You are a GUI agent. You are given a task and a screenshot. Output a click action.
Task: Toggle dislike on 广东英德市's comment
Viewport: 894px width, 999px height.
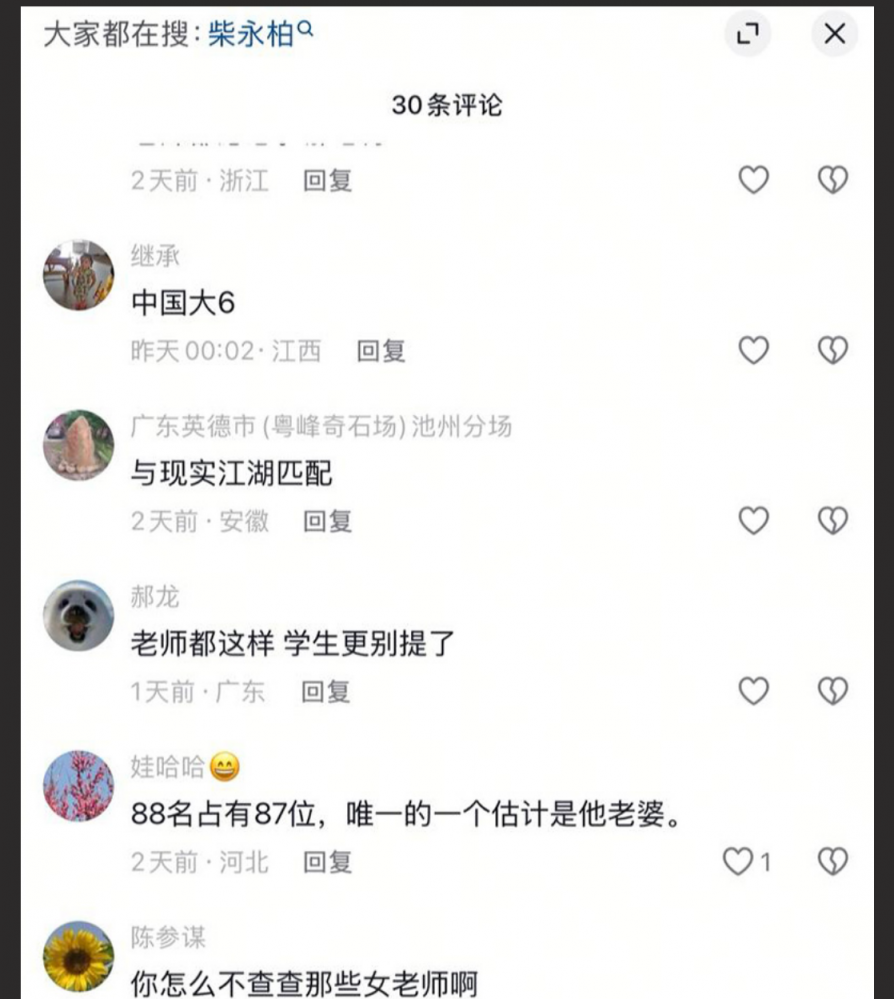(x=831, y=520)
